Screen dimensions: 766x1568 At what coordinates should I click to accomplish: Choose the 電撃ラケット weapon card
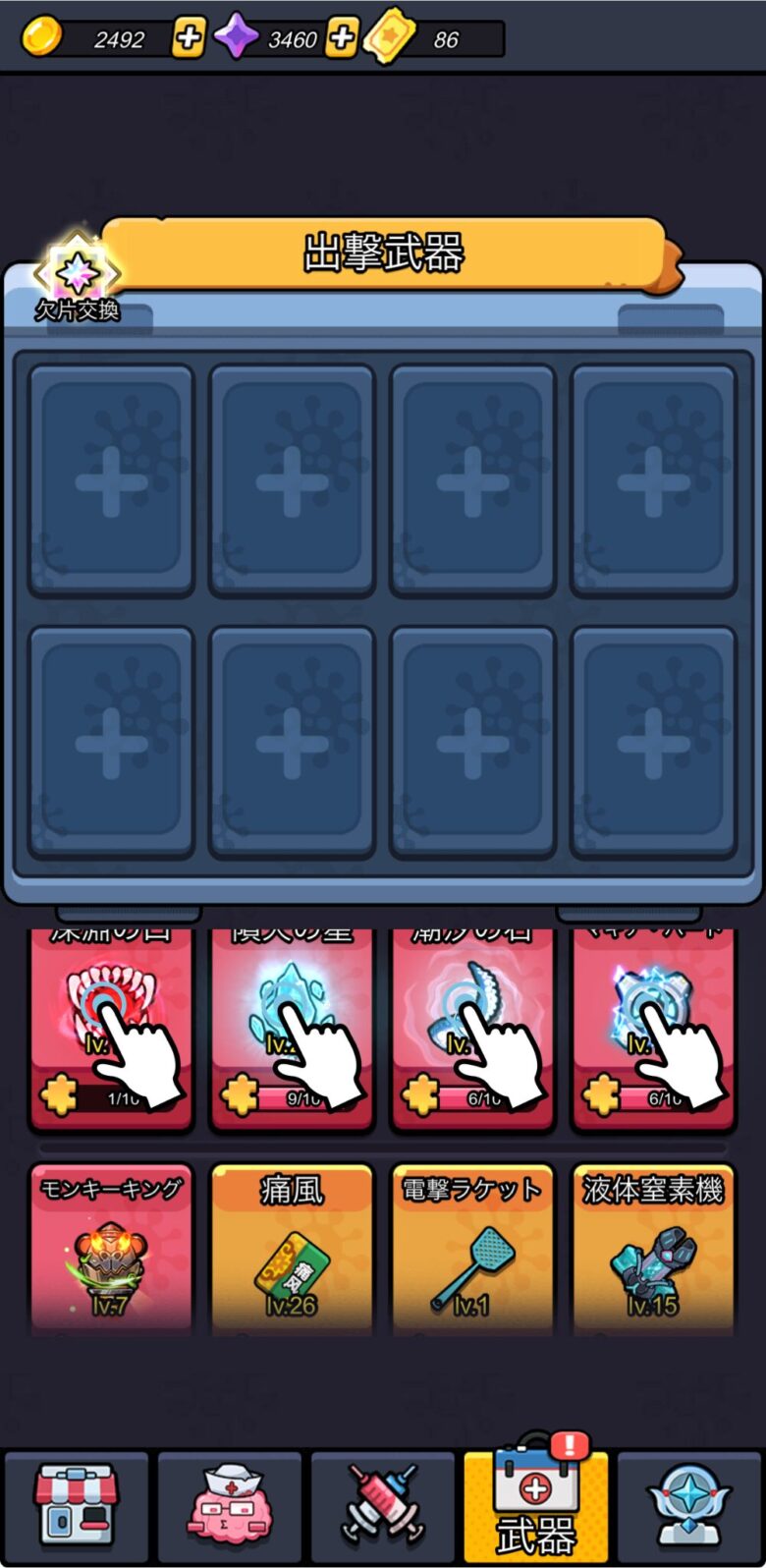pyautogui.click(x=472, y=1250)
